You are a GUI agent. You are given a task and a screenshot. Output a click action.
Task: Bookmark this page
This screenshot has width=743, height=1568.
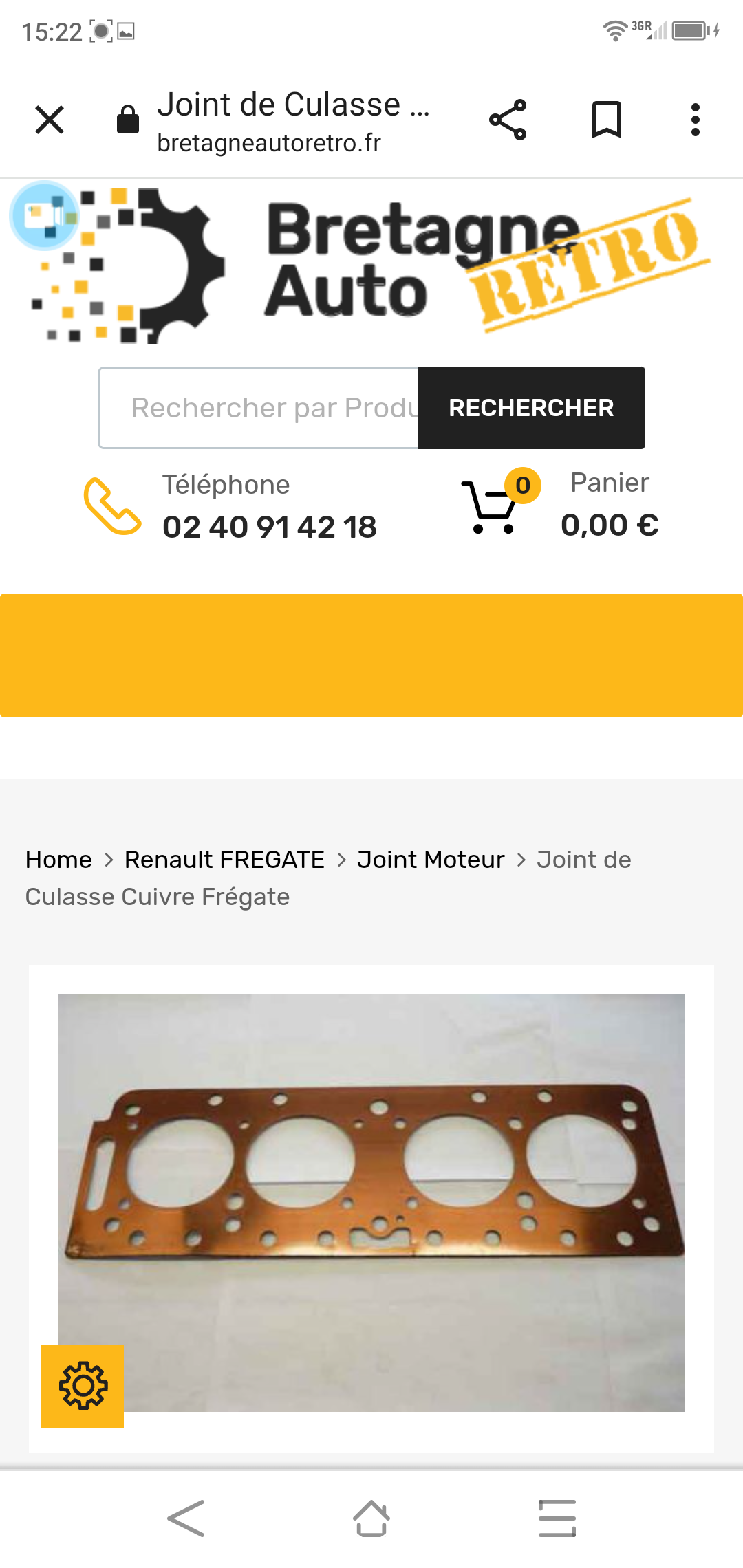pyautogui.click(x=607, y=120)
